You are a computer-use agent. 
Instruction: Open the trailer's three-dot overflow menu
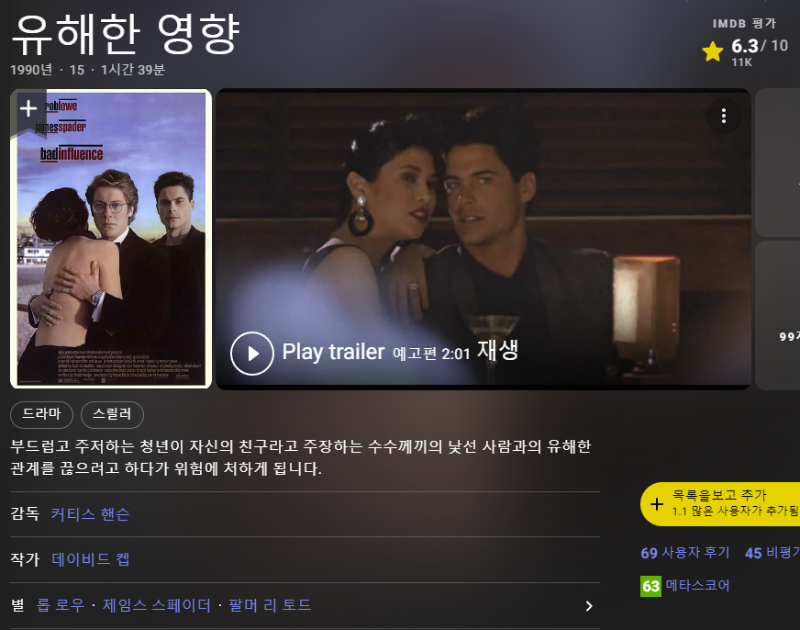(x=723, y=116)
